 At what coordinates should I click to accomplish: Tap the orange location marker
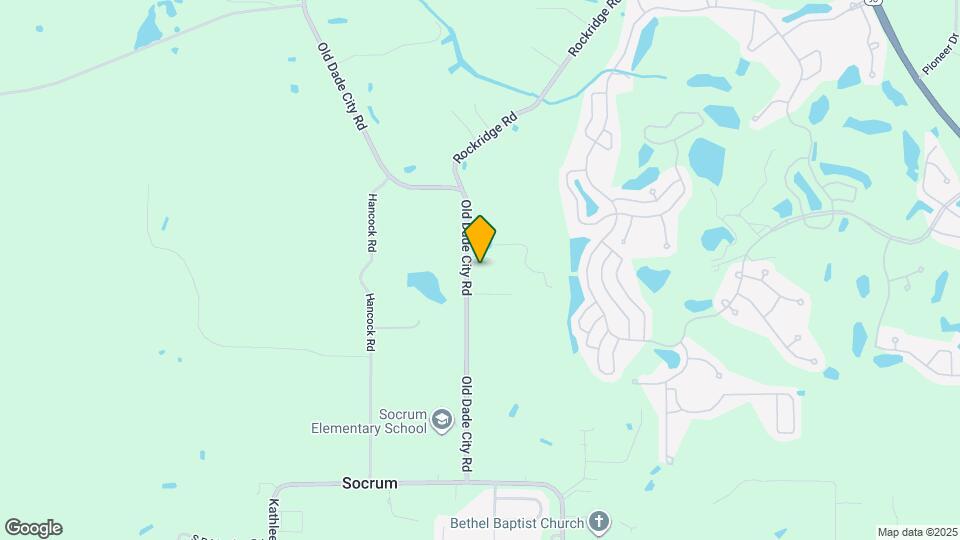480,238
